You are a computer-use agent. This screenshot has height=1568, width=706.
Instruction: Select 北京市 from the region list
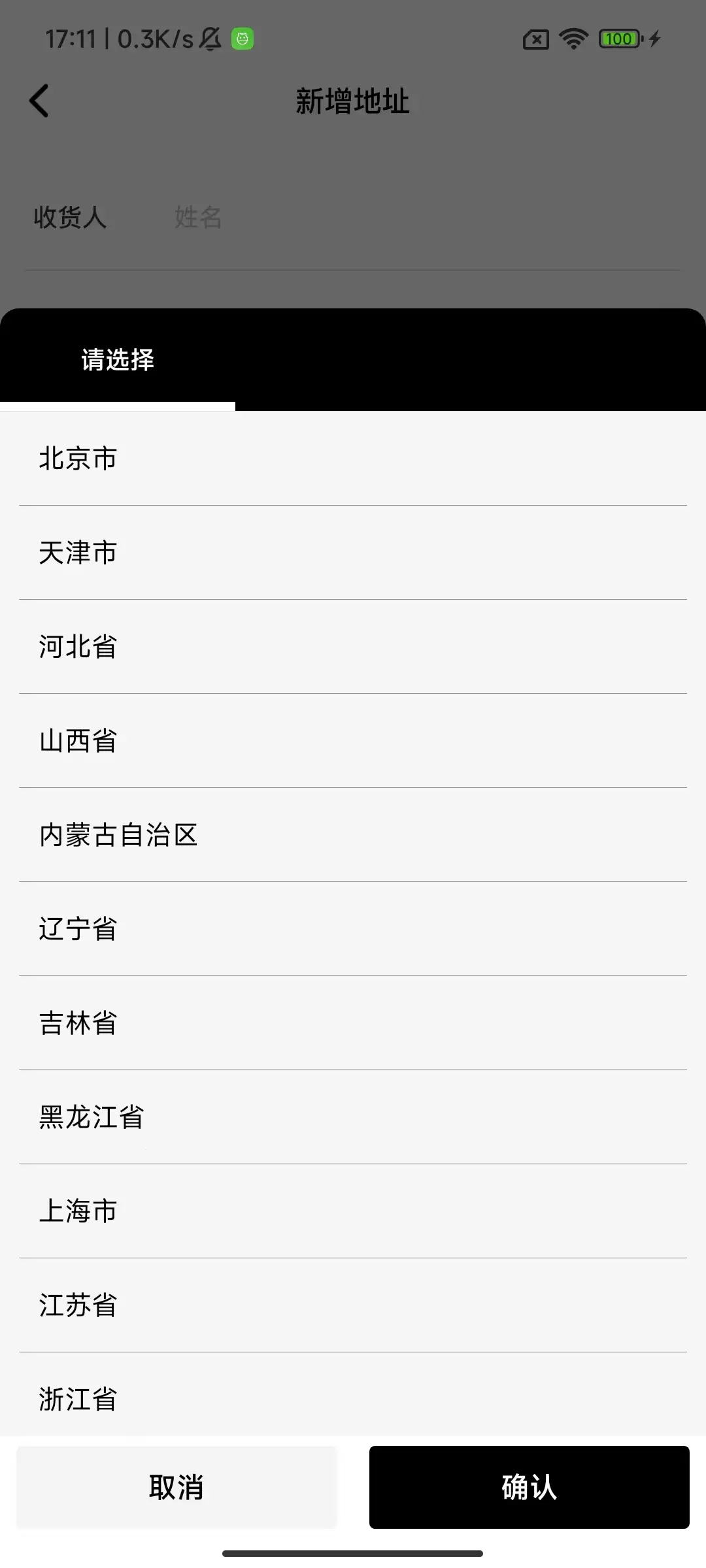(x=78, y=459)
